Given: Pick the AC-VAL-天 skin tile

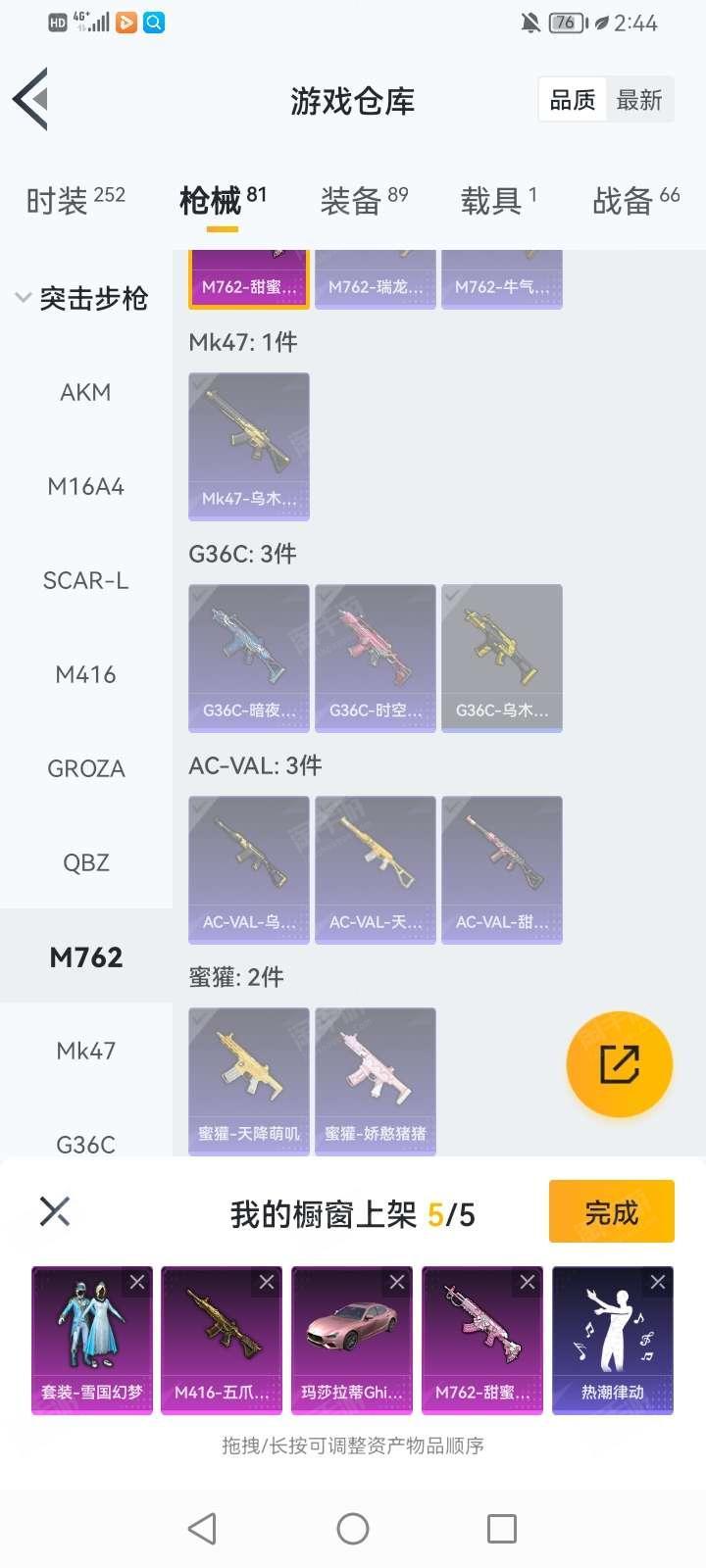Looking at the screenshot, I should (x=376, y=869).
